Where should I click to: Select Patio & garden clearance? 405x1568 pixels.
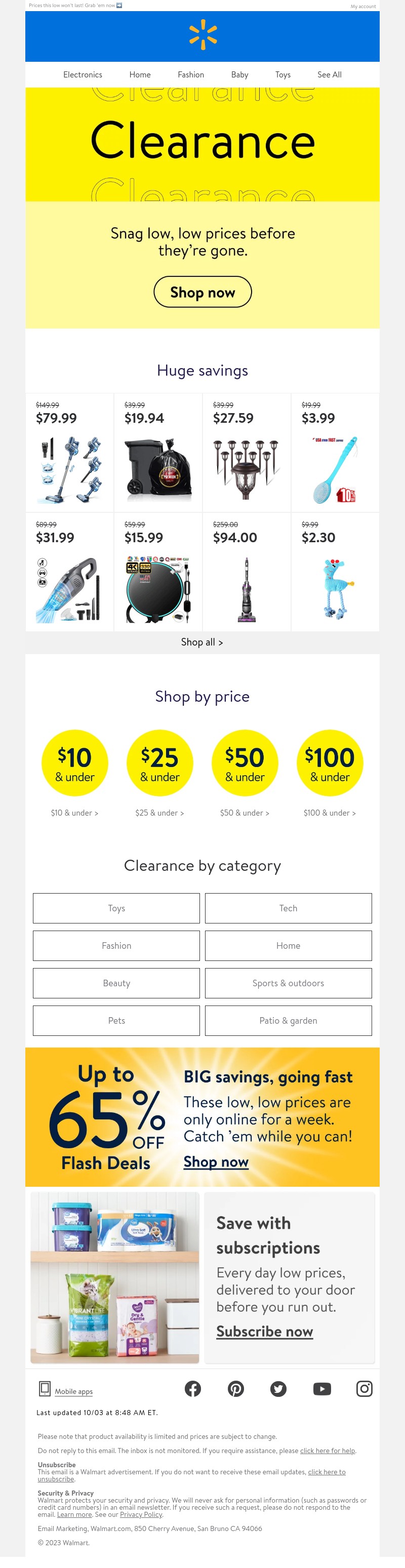click(x=288, y=1021)
